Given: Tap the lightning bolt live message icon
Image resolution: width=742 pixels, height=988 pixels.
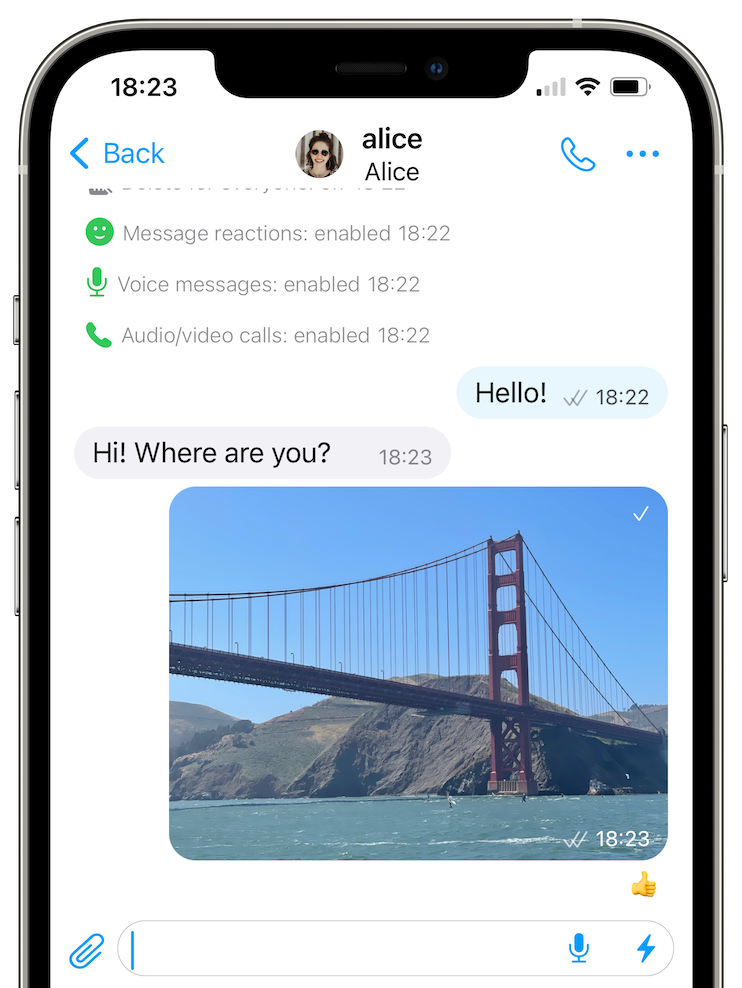Looking at the screenshot, I should 646,948.
